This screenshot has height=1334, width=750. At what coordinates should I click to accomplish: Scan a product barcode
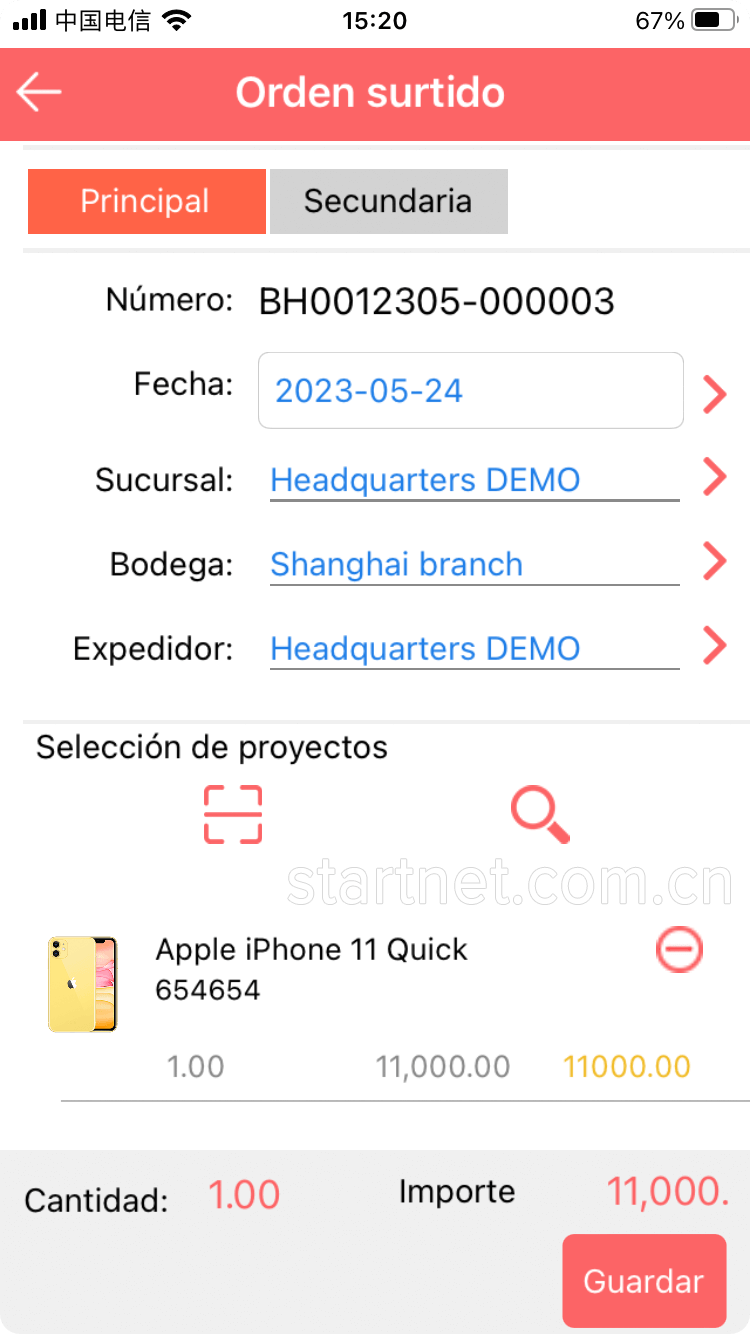(233, 814)
